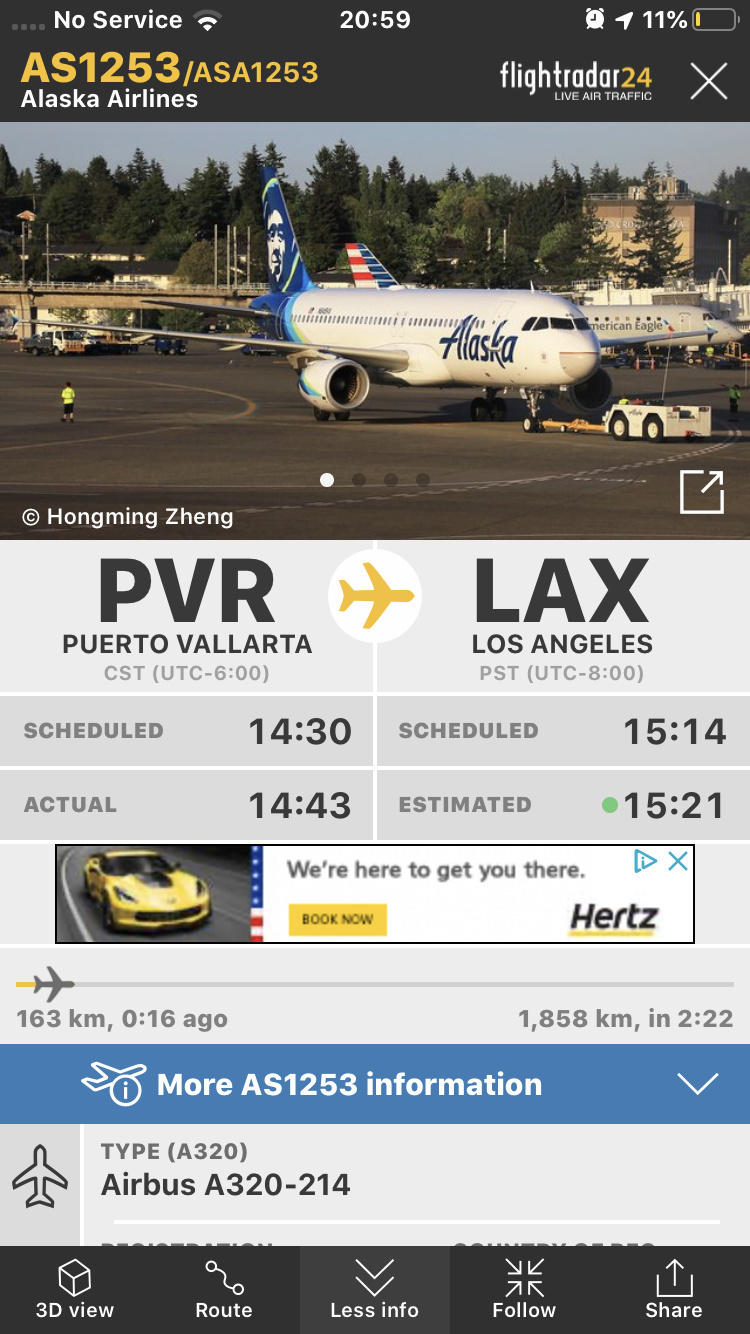
Task: Follow this flight on the map
Action: coord(524,1290)
